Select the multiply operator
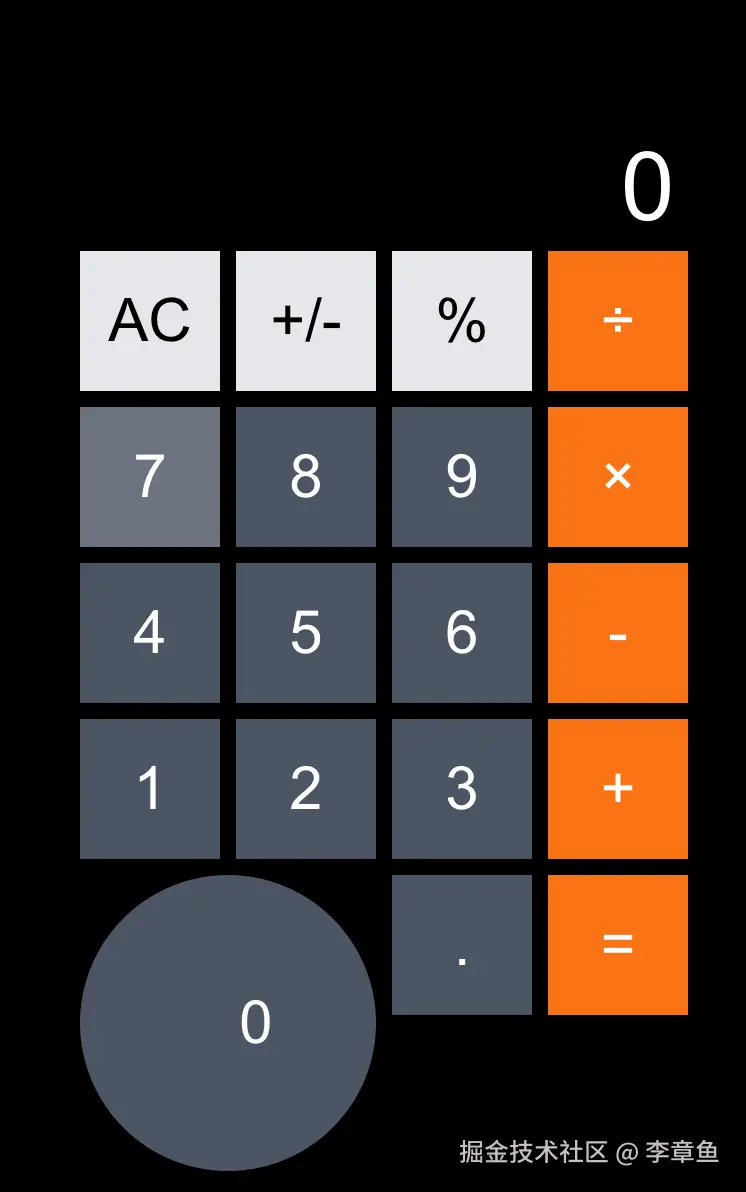Viewport: 746px width, 1192px height. [x=618, y=476]
